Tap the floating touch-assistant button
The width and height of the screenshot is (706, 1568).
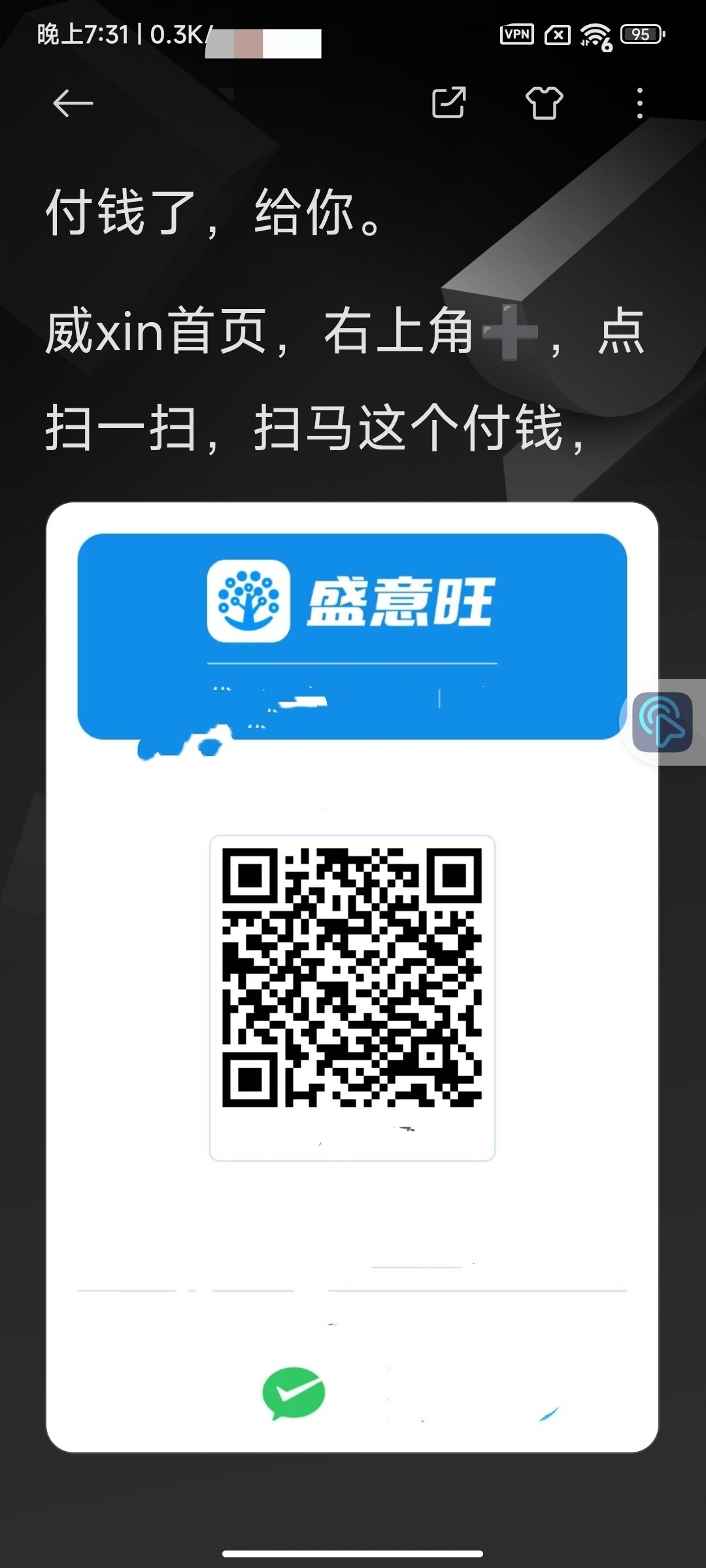pos(662,722)
